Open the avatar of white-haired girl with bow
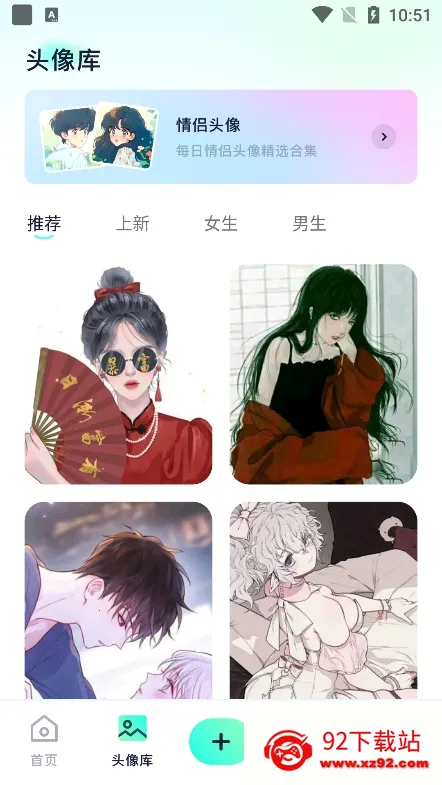 pos(323,600)
